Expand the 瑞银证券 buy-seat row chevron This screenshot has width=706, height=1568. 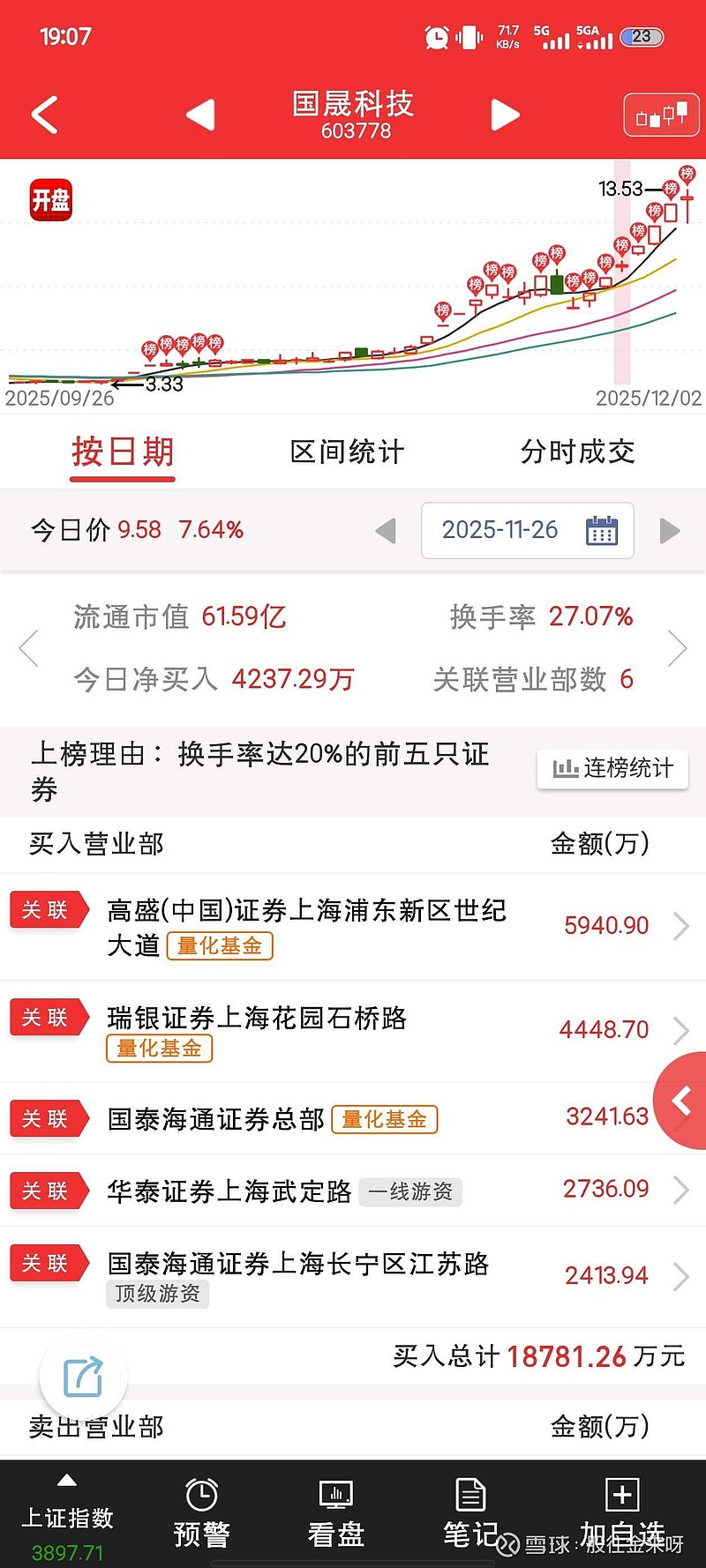tap(680, 1030)
